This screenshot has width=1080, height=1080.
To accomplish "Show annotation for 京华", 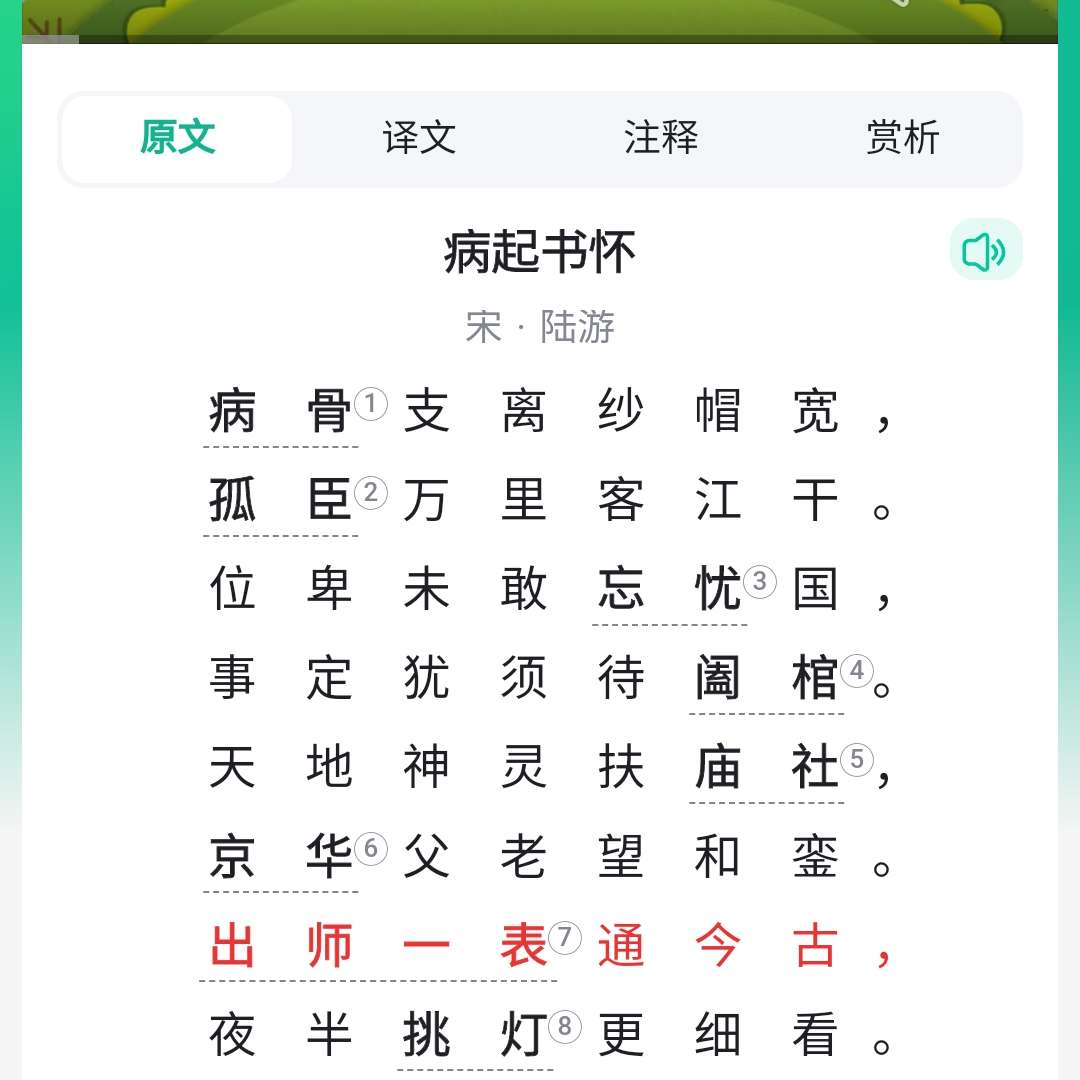I will click(x=281, y=857).
